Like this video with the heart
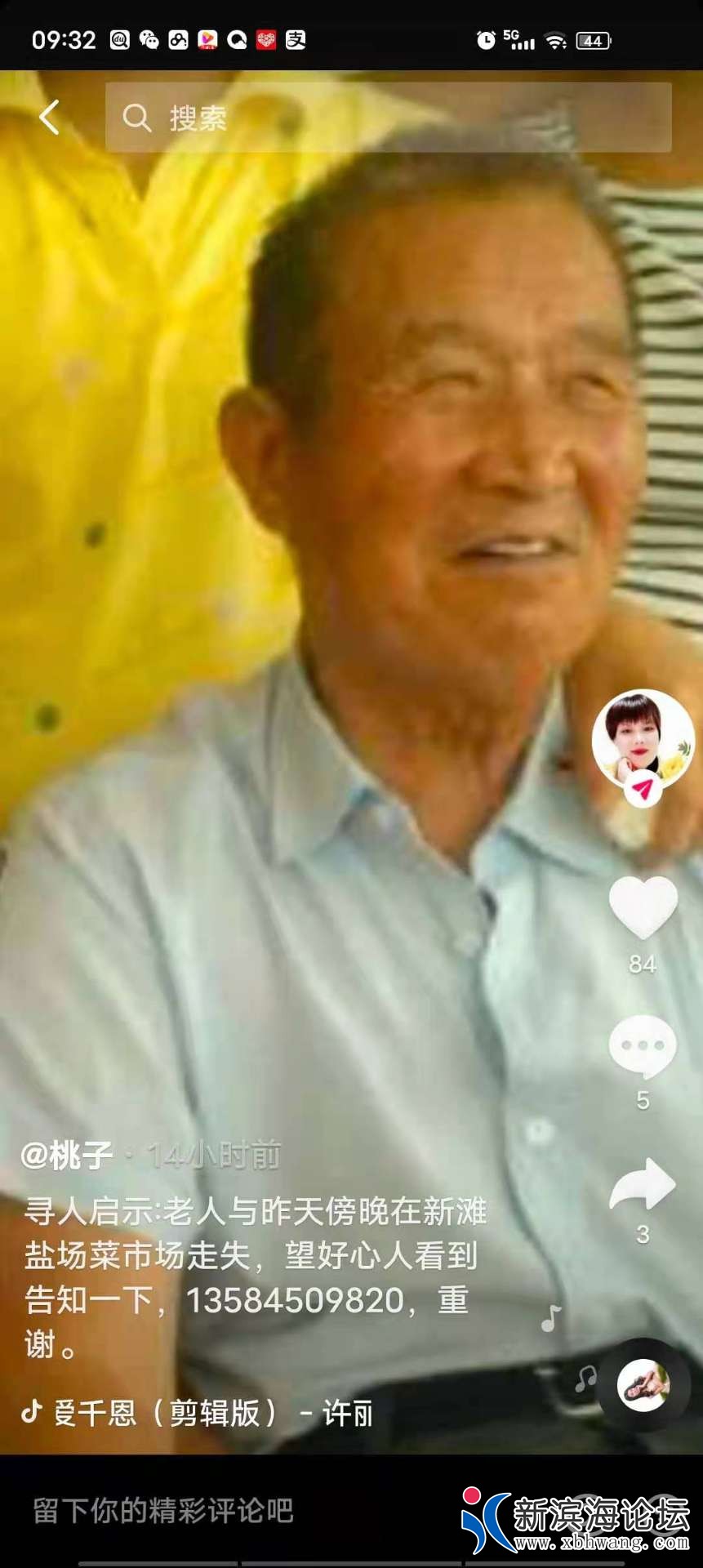The image size is (703, 1568). click(x=643, y=908)
